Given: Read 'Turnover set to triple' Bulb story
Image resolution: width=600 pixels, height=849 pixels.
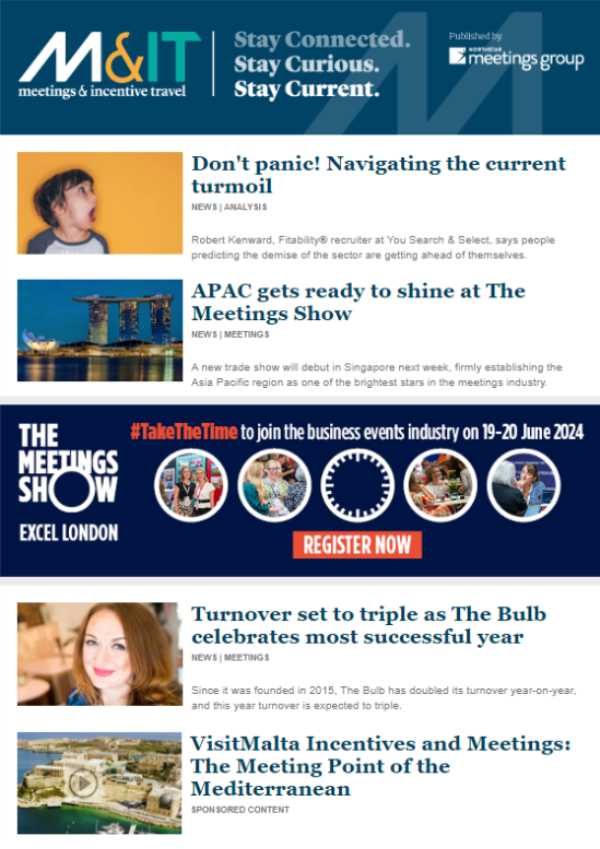Looking at the screenshot, I should click(368, 624).
